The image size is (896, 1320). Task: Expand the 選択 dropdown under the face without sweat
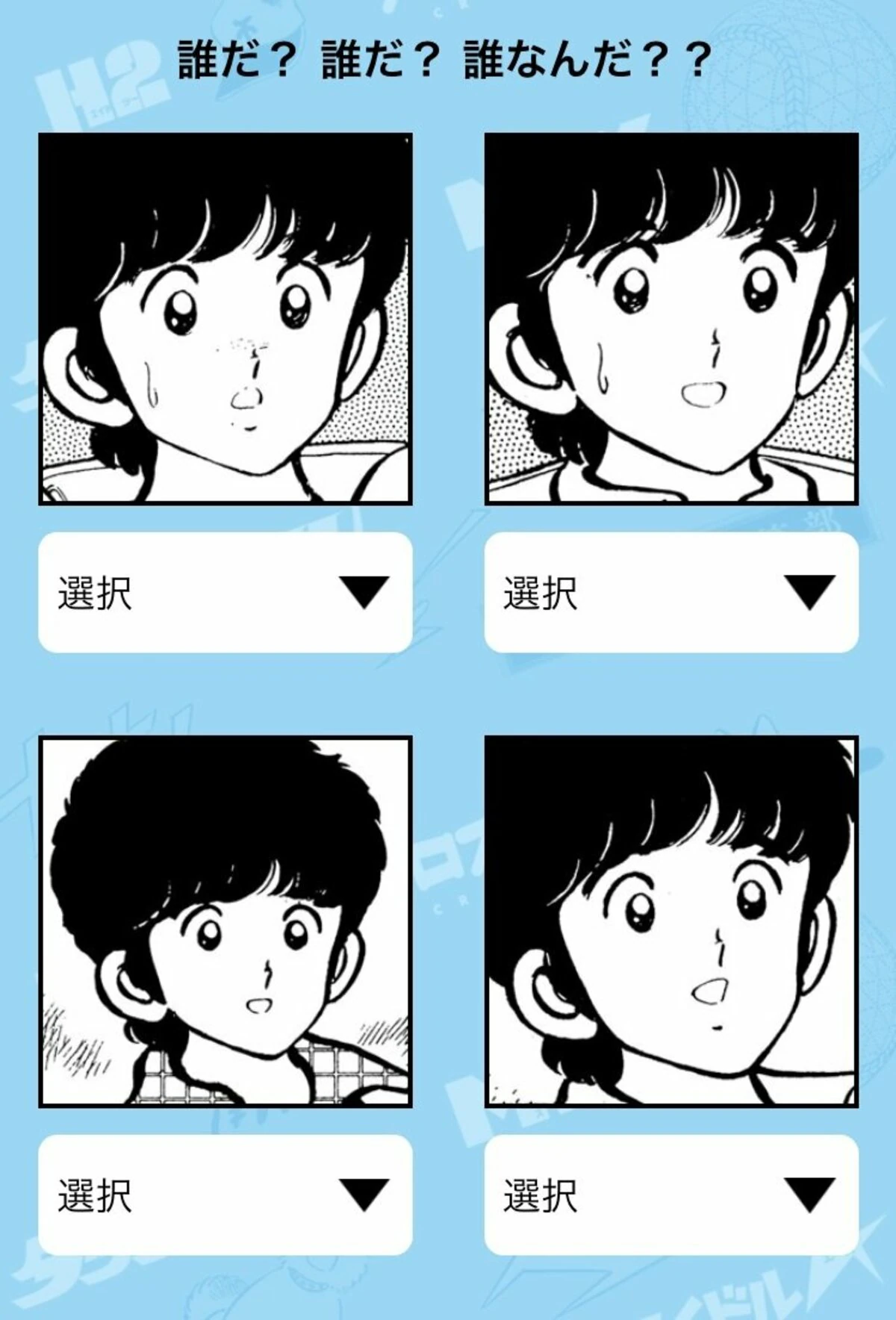pos(671,1195)
